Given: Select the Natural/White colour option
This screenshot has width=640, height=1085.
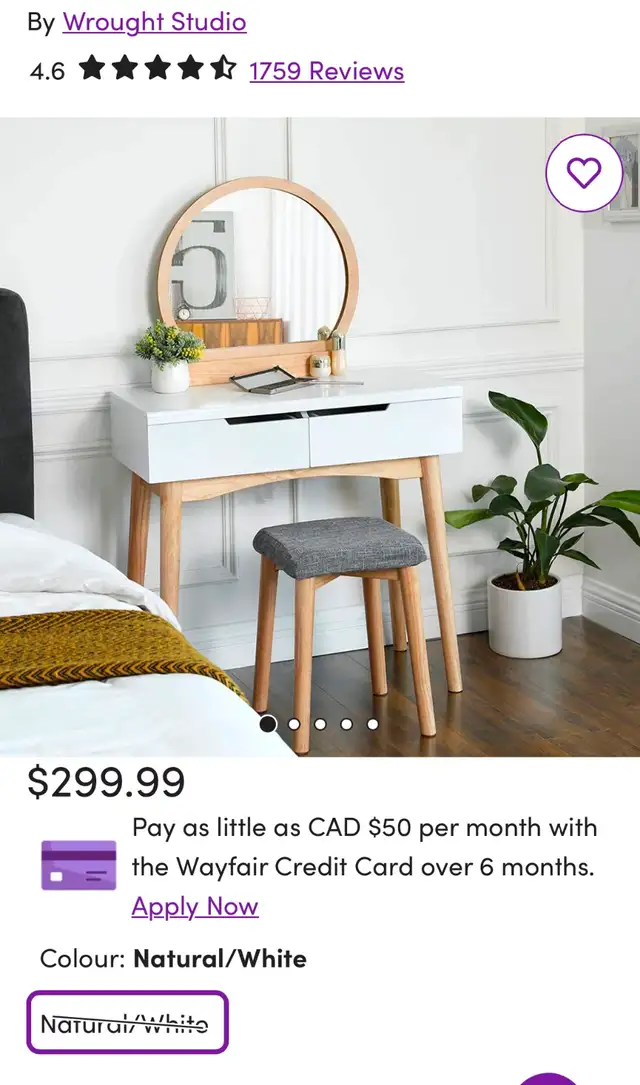Looking at the screenshot, I should pyautogui.click(x=127, y=1023).
